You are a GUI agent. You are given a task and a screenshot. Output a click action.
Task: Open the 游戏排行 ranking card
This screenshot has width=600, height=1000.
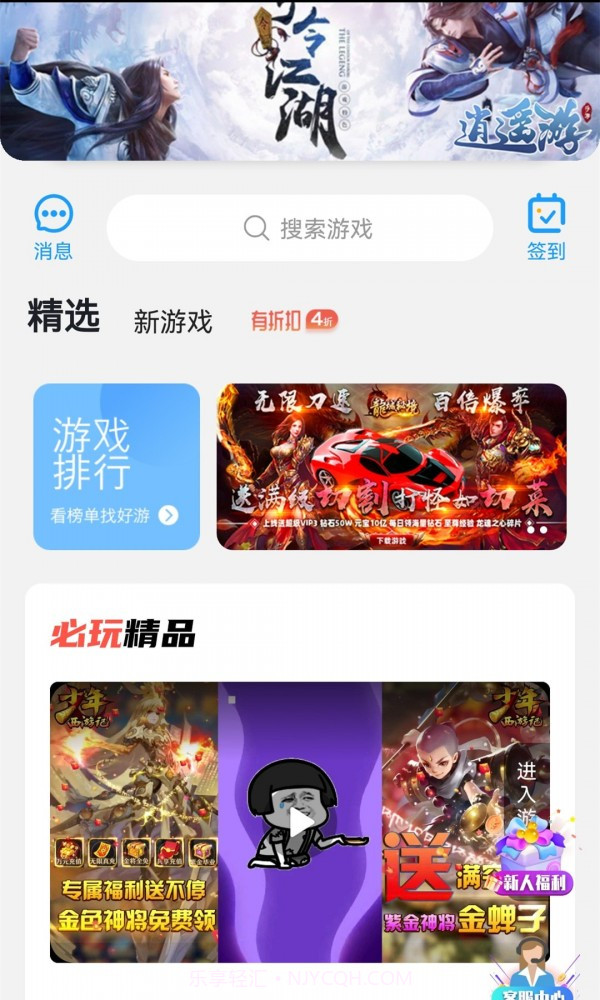(x=116, y=466)
